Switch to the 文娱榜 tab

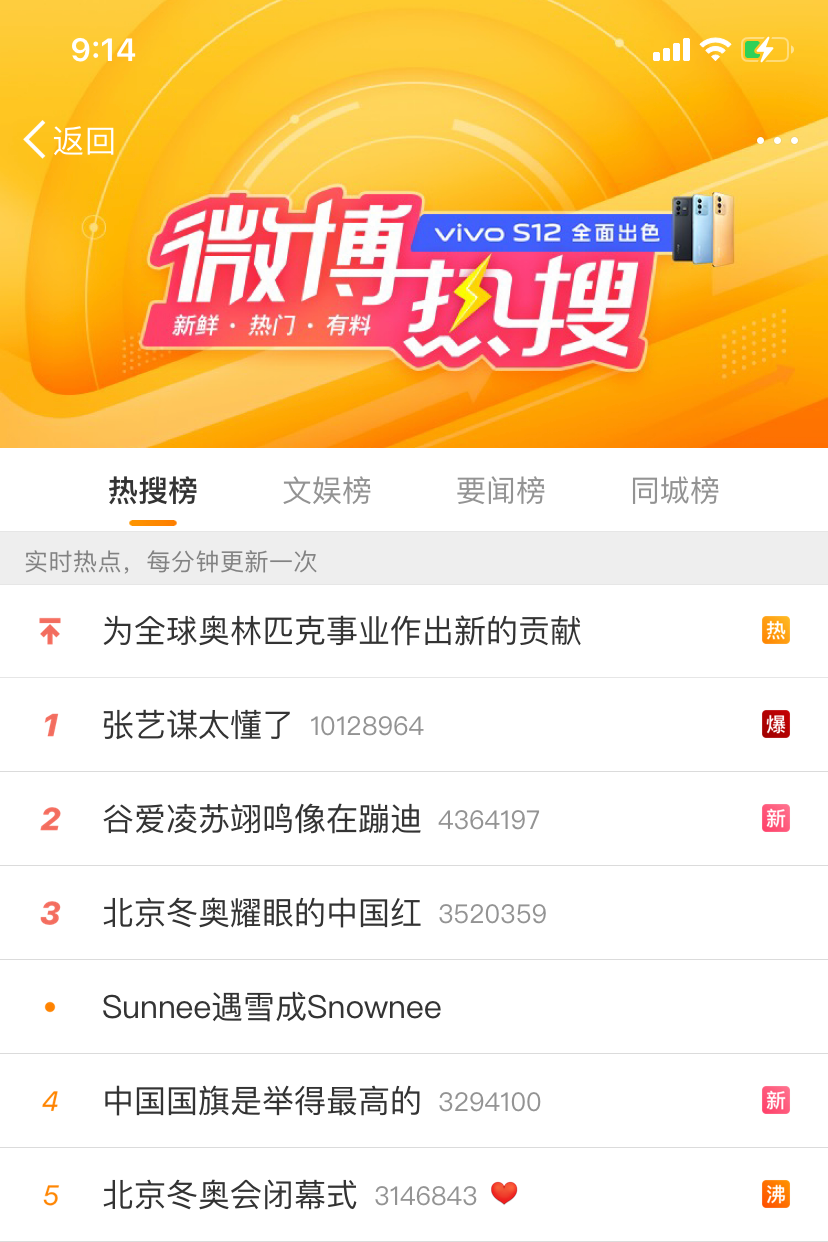click(327, 491)
